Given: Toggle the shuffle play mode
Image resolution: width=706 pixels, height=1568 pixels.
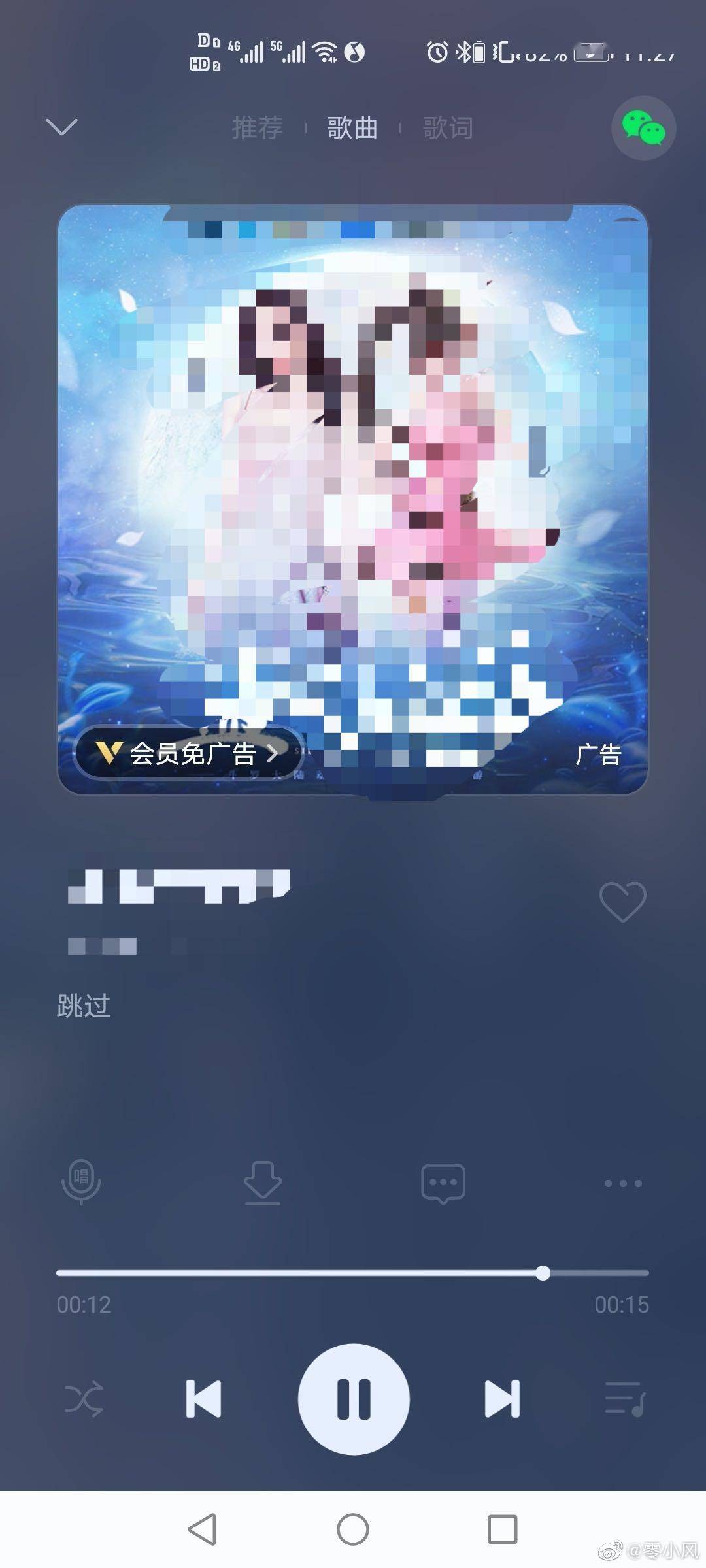Looking at the screenshot, I should (84, 1399).
